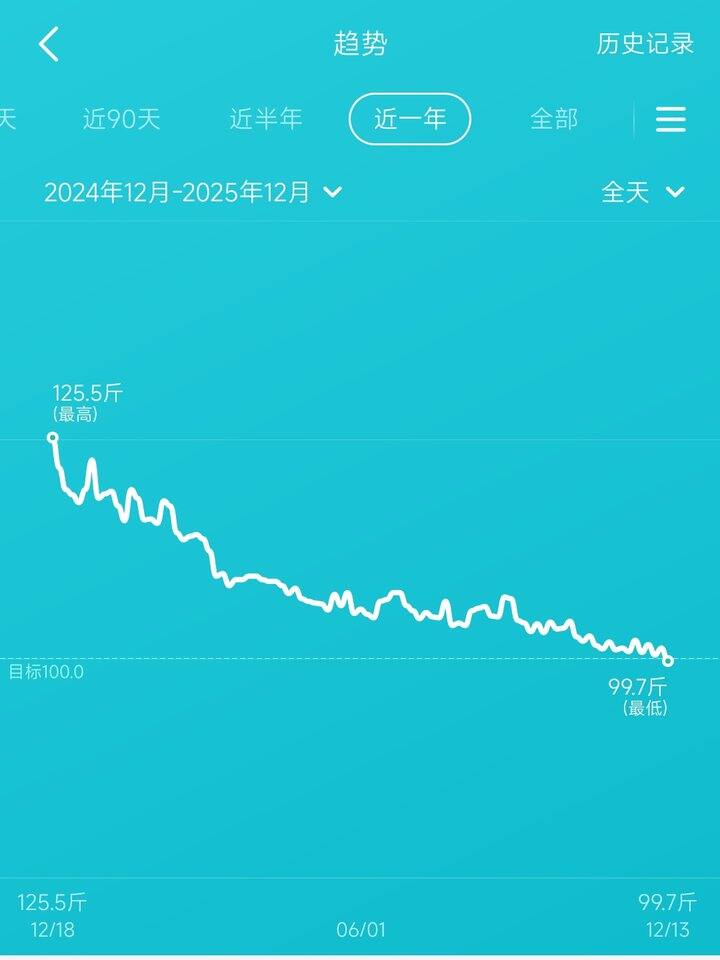Click the chevron beside the date range
Viewport: 720px width, 960px height.
pyautogui.click(x=334, y=194)
